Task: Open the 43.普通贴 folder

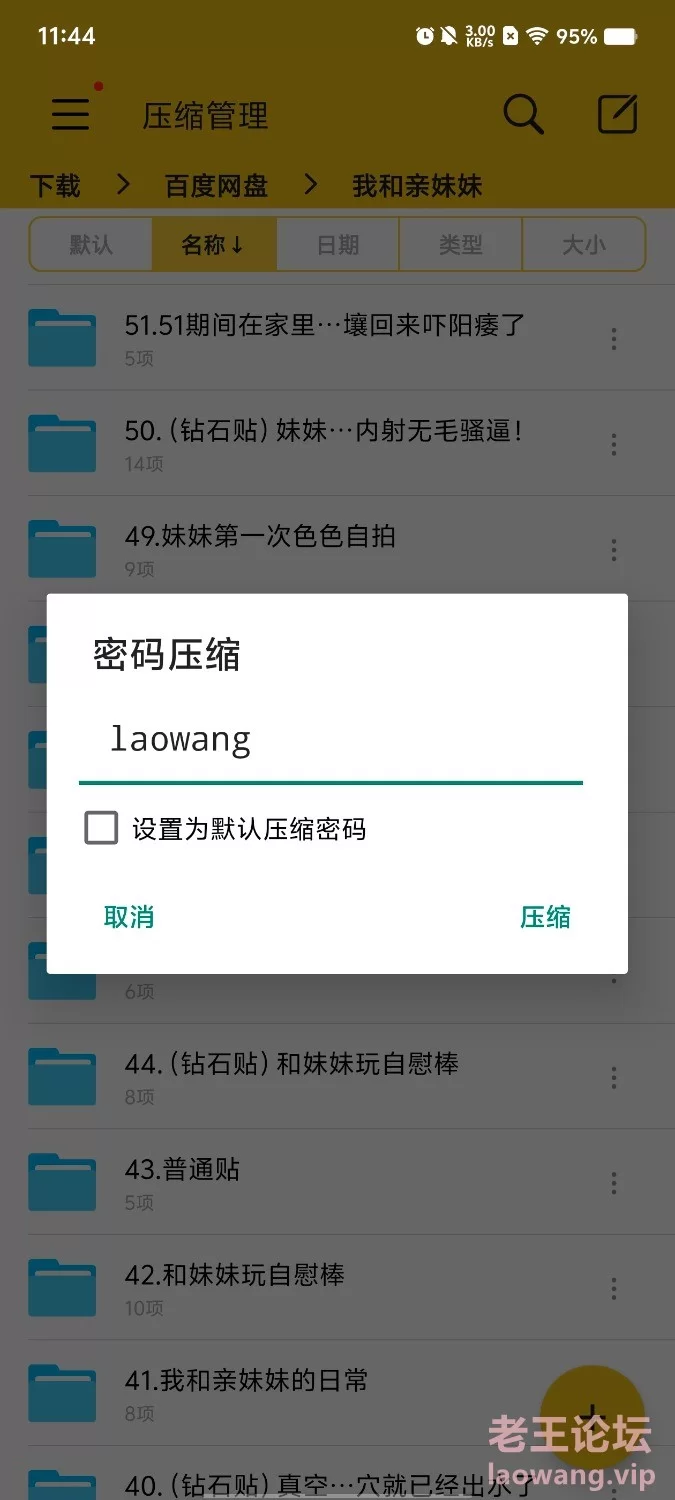Action: tap(300, 1182)
